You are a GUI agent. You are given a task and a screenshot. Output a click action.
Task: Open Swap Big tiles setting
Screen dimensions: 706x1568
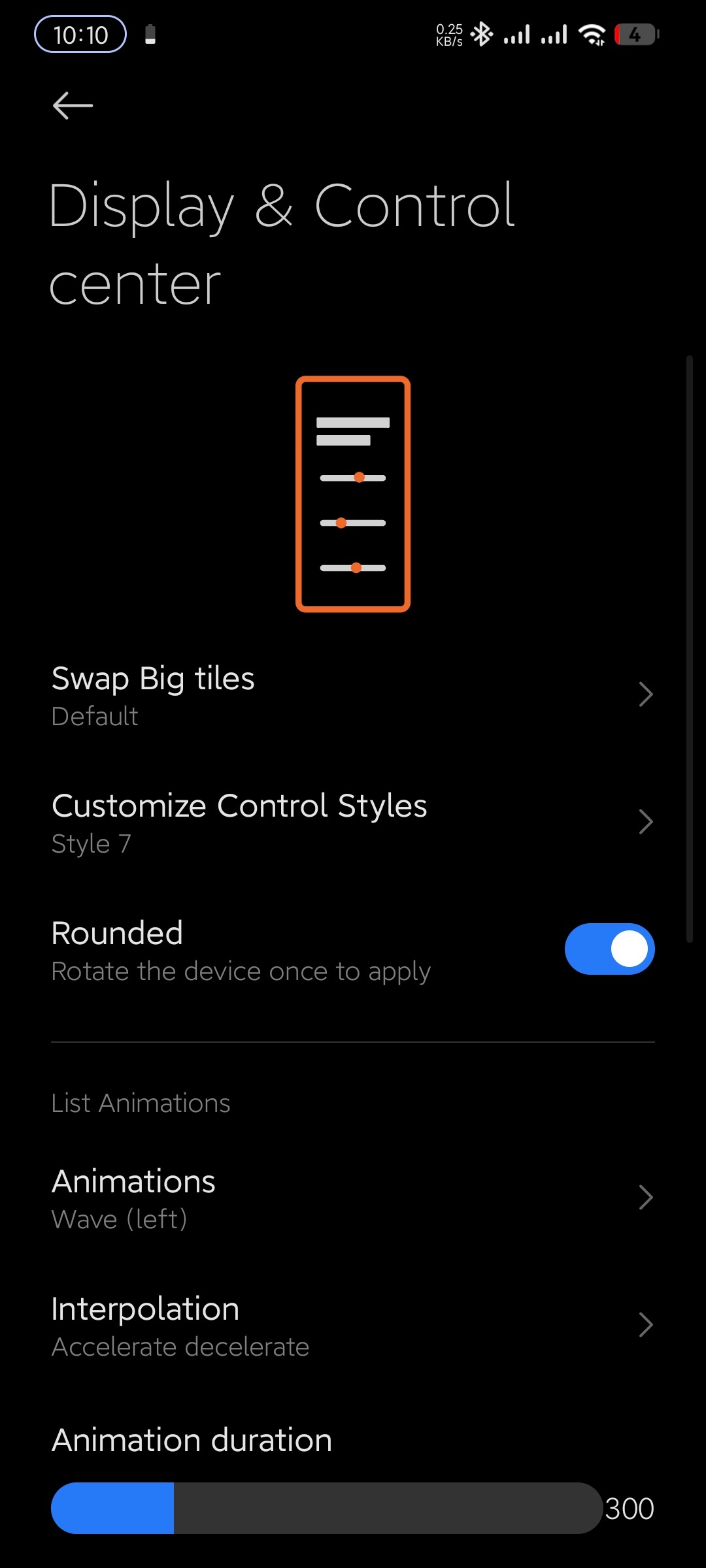coord(353,695)
